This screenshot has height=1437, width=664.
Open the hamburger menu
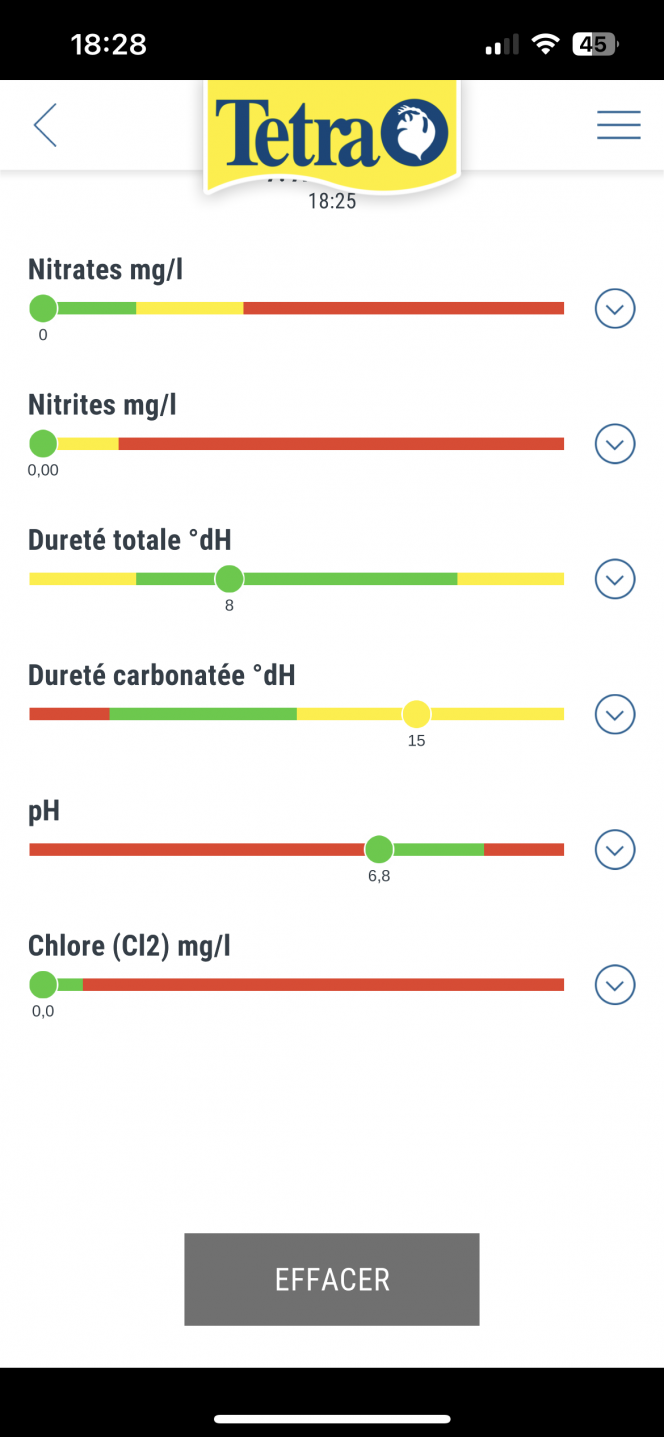(x=619, y=124)
